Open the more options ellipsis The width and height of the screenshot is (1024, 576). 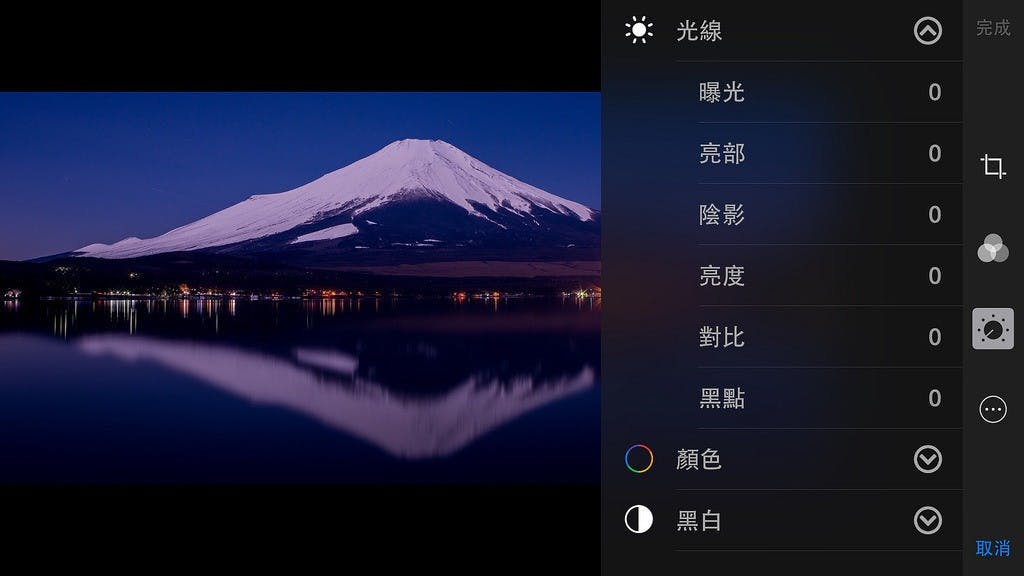pos(992,409)
